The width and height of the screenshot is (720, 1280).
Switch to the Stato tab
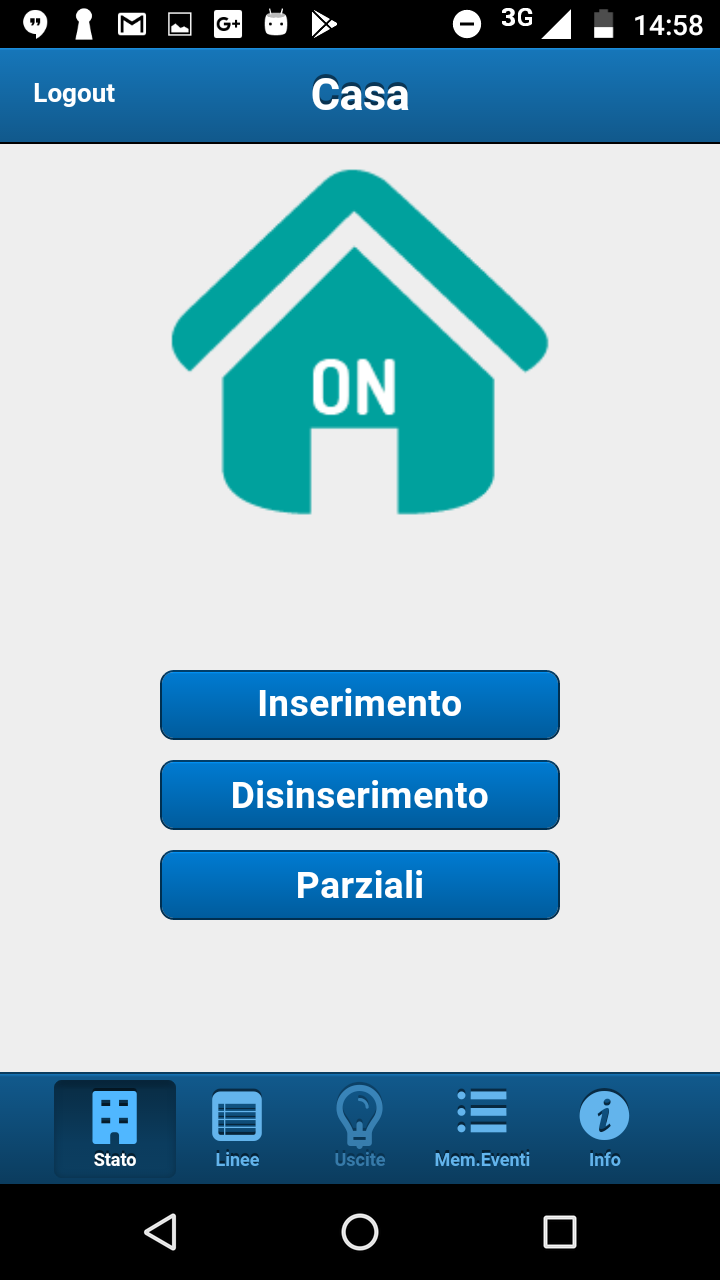(x=115, y=1128)
